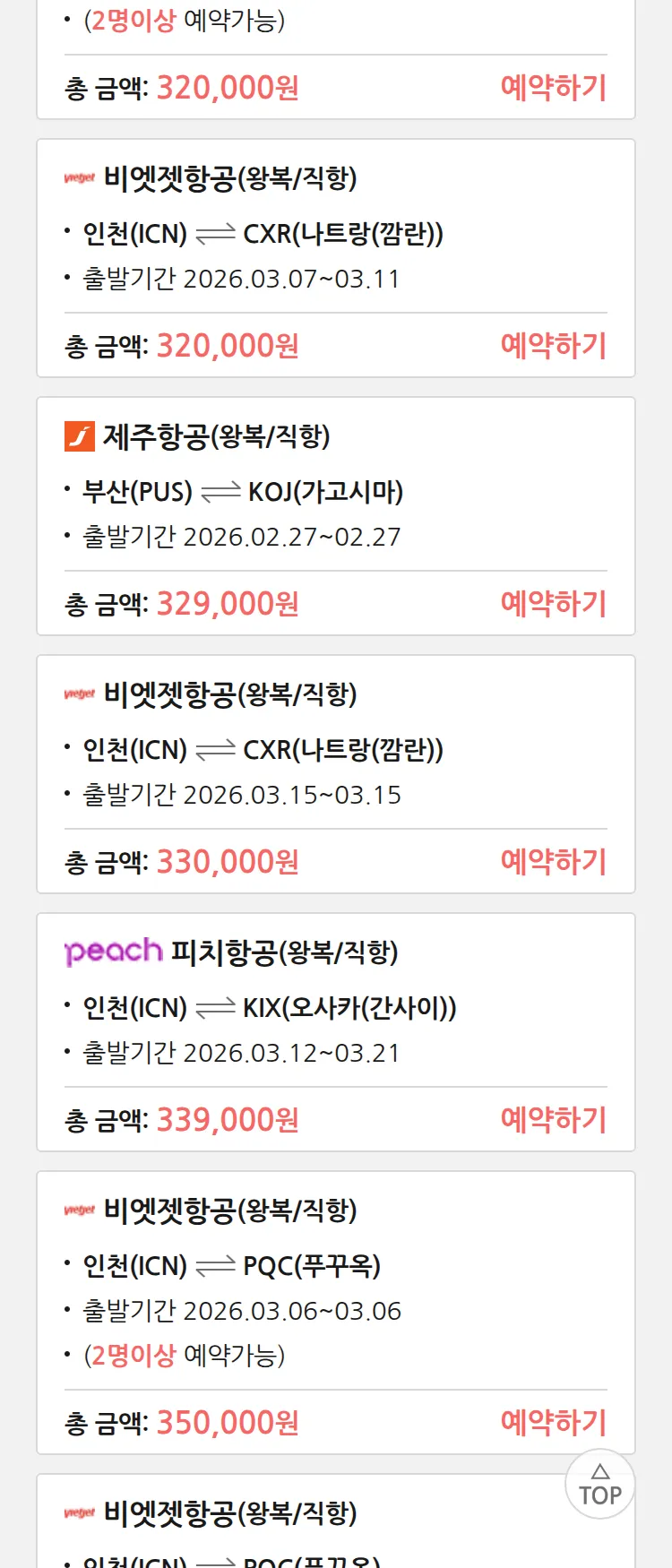Screen dimensions: 672x1568
Task: Tap 예약하기 for the 320,000원 나트랑 03.07 flight
Action: click(553, 346)
